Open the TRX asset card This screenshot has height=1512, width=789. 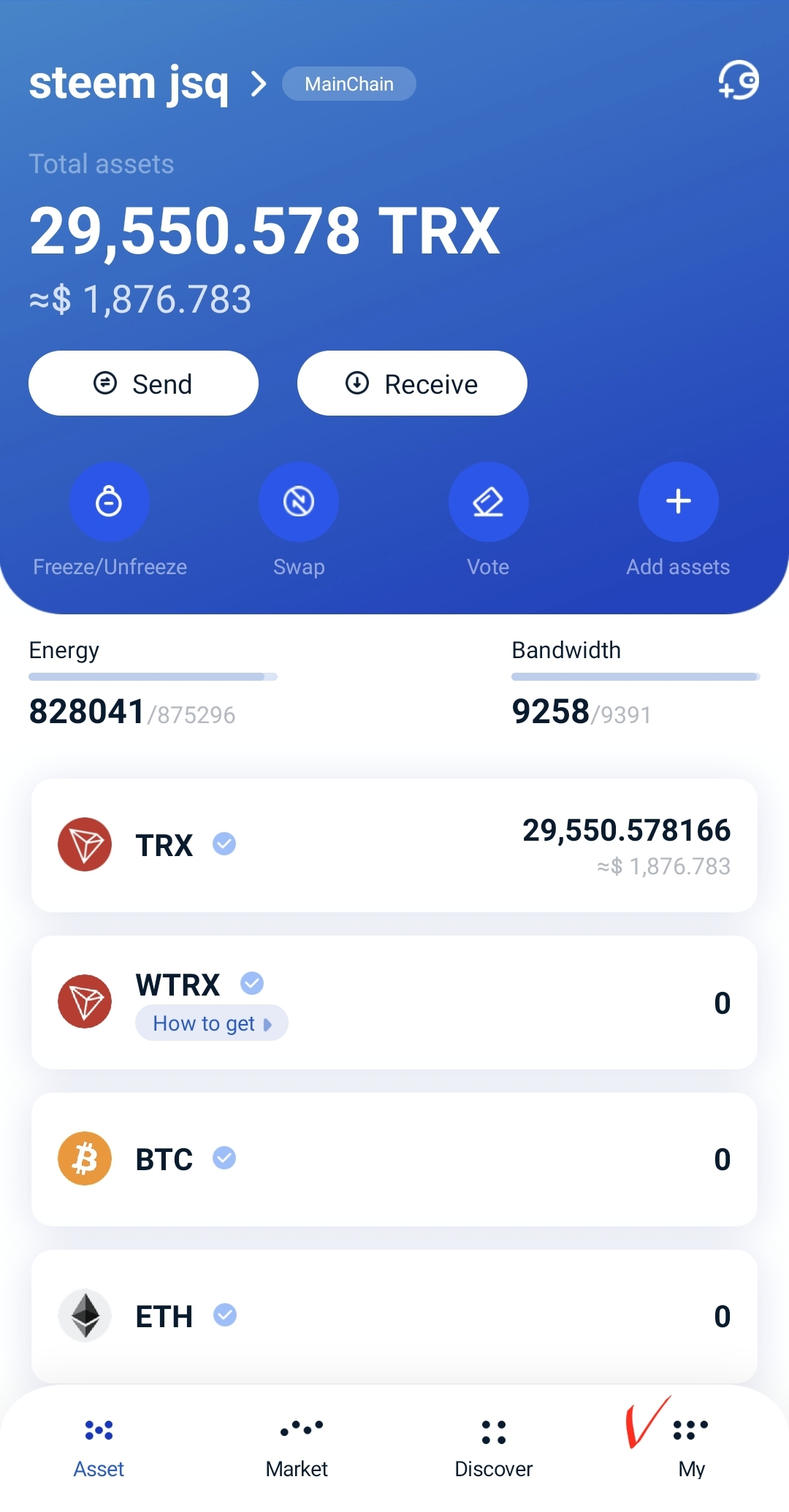(x=394, y=845)
